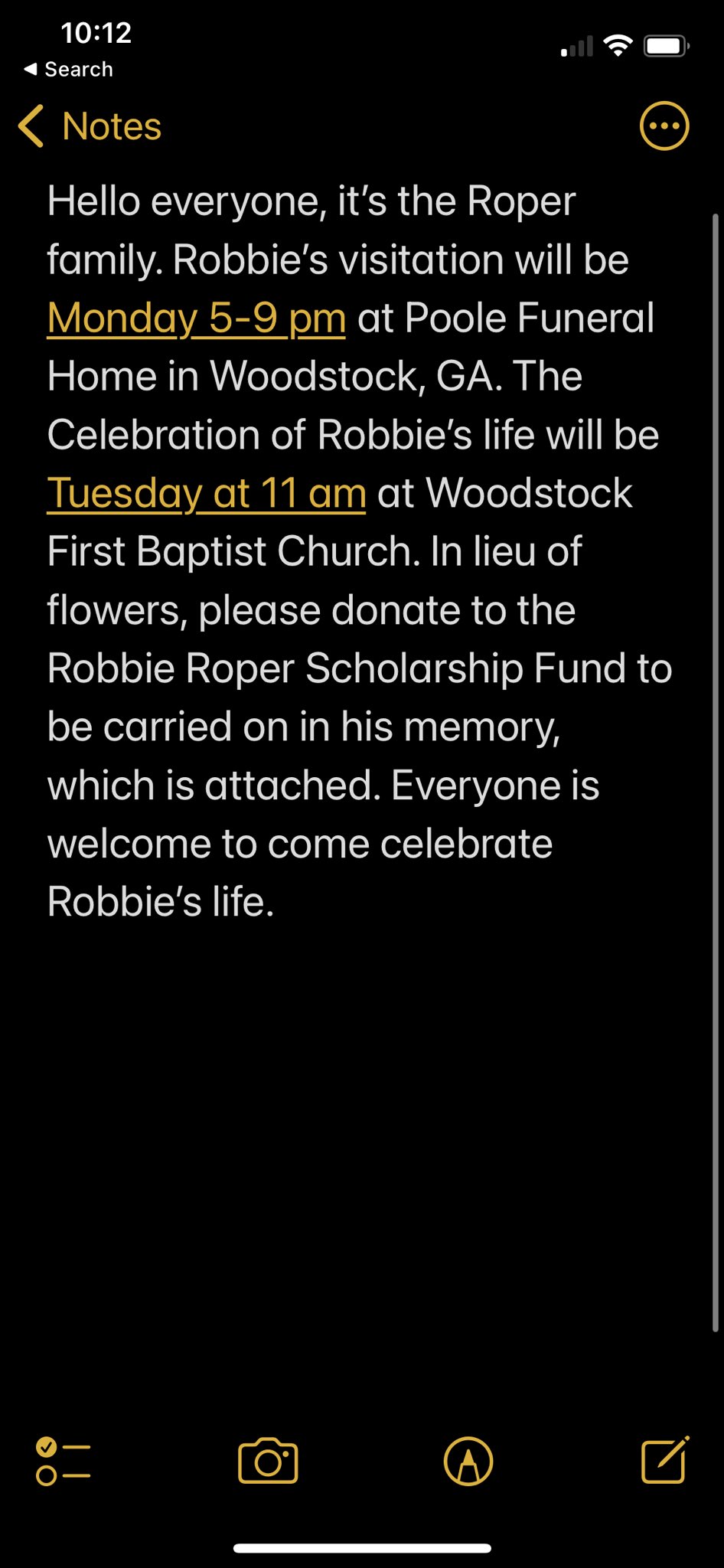The image size is (724, 1568).
Task: Return to the Search app
Action: [68, 69]
